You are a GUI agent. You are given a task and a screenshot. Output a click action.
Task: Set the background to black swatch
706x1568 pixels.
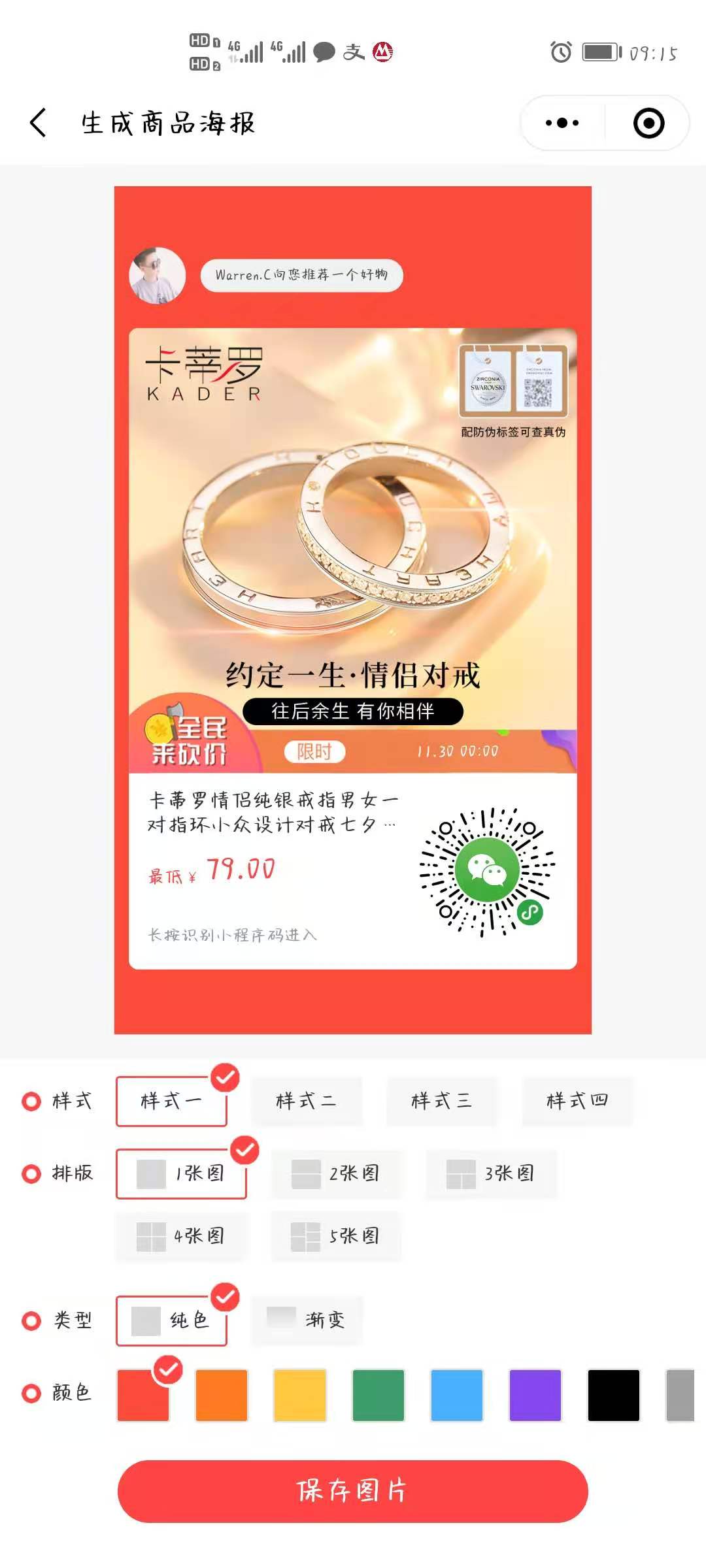(614, 1396)
